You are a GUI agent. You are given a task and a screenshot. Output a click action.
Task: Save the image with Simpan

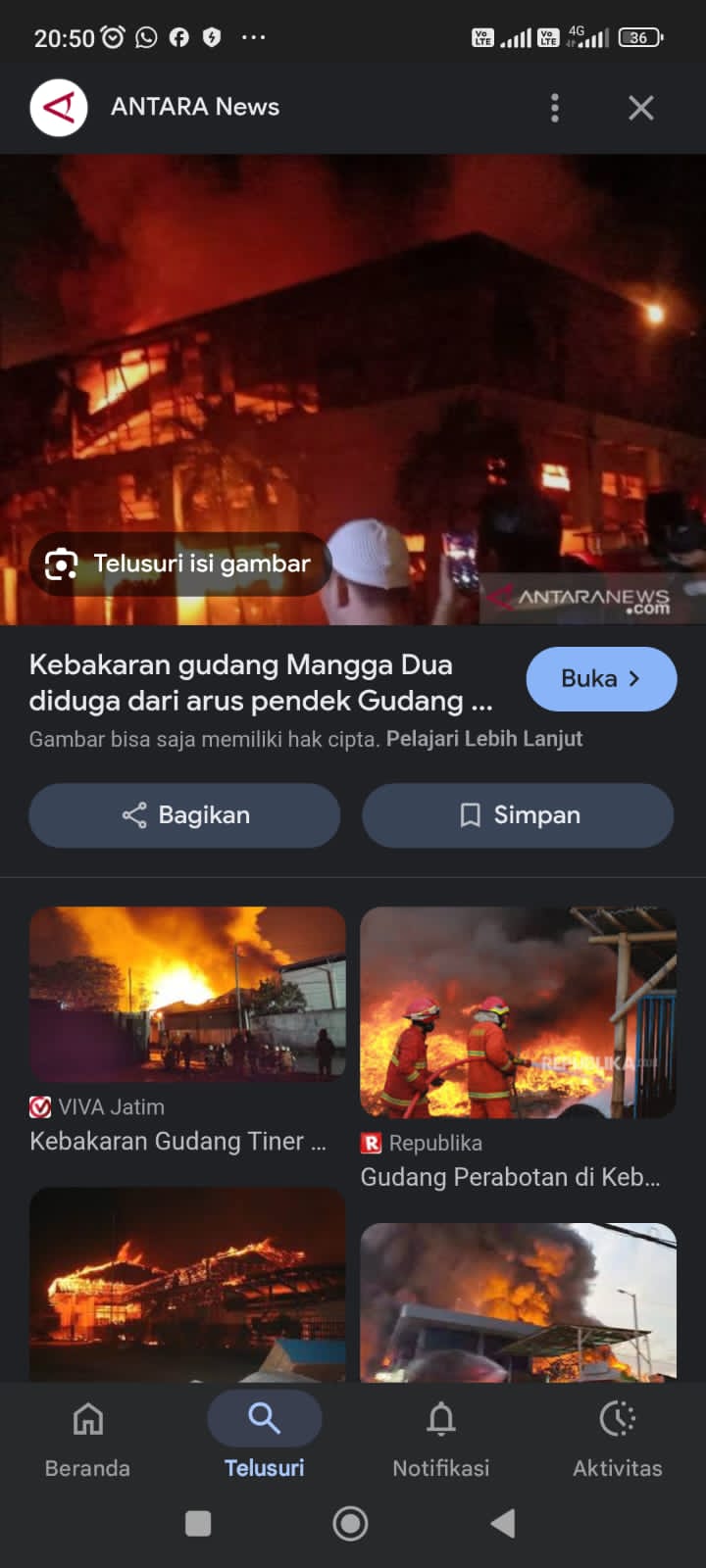coord(518,815)
